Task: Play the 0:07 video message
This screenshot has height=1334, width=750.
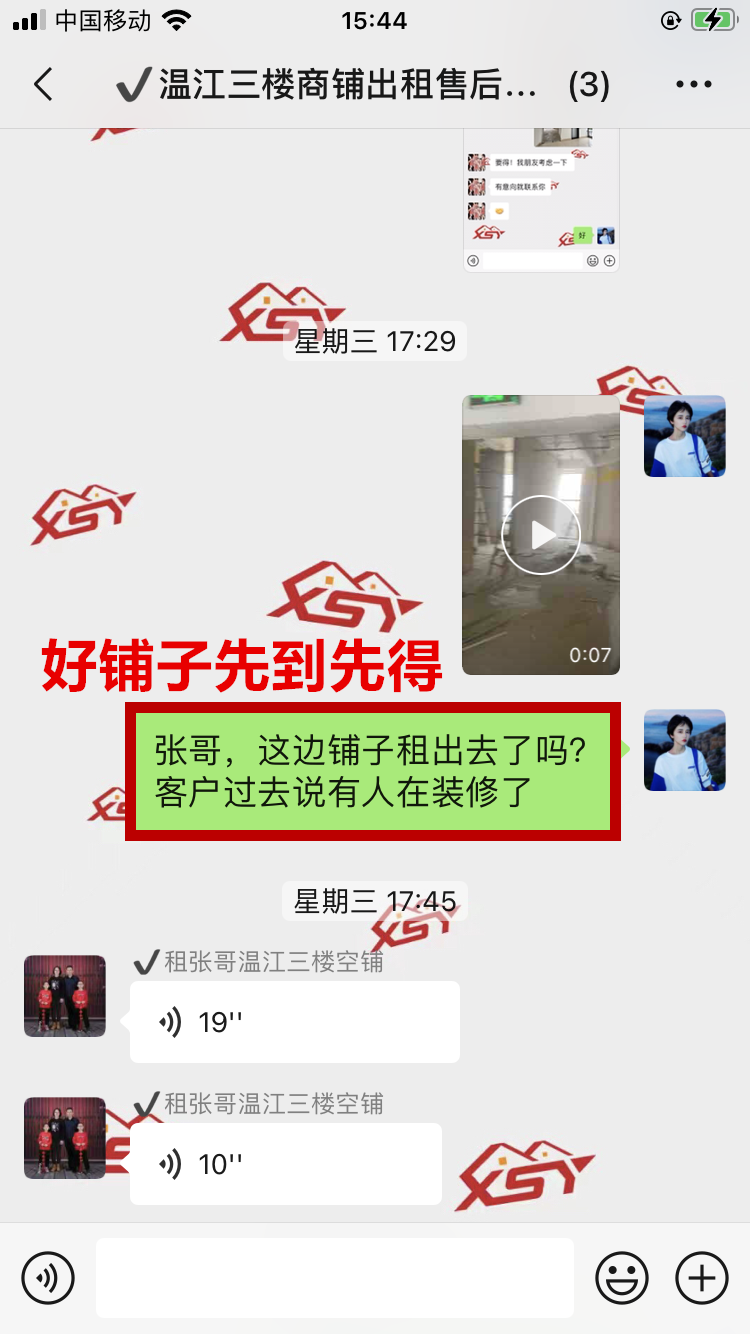Action: (x=541, y=535)
